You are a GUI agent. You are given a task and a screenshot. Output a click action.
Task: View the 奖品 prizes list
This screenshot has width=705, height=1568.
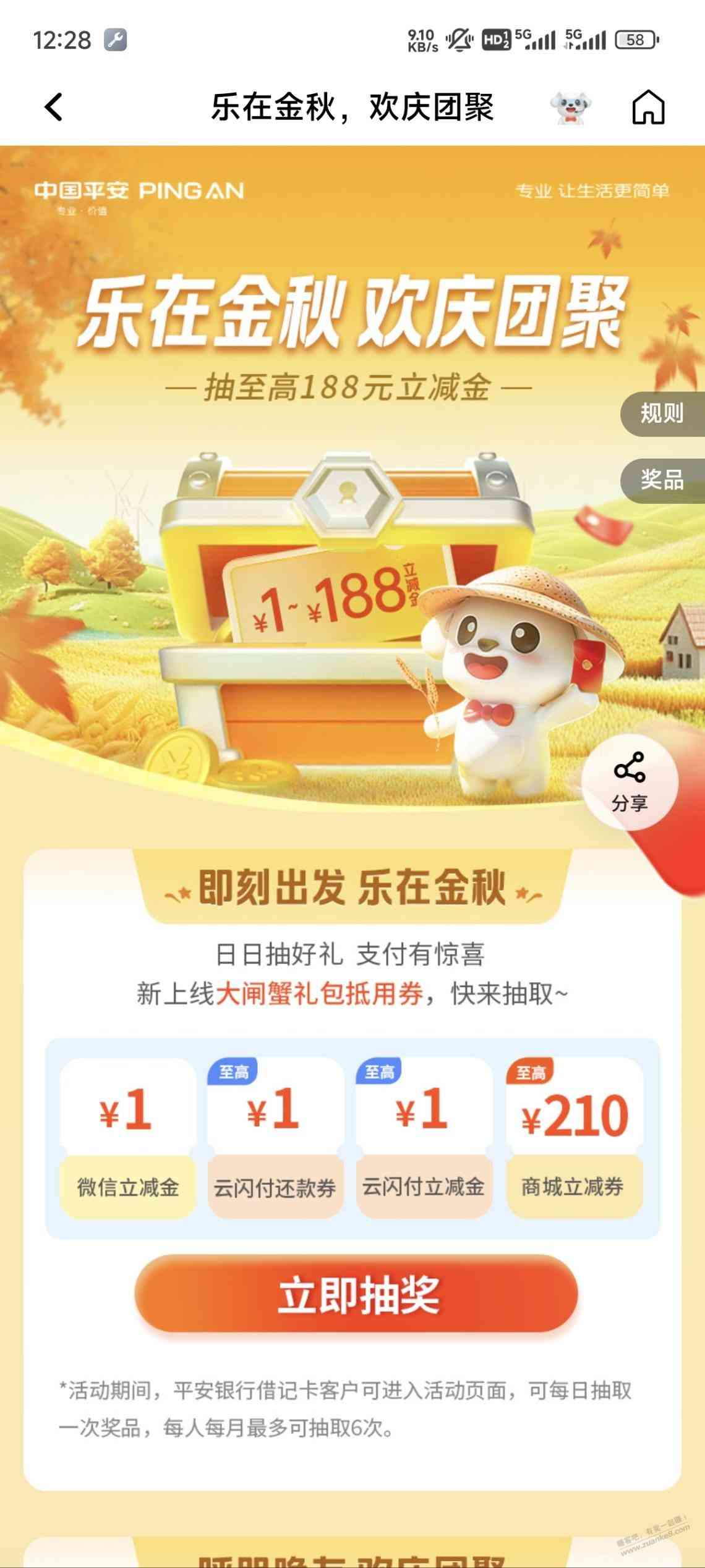[662, 480]
